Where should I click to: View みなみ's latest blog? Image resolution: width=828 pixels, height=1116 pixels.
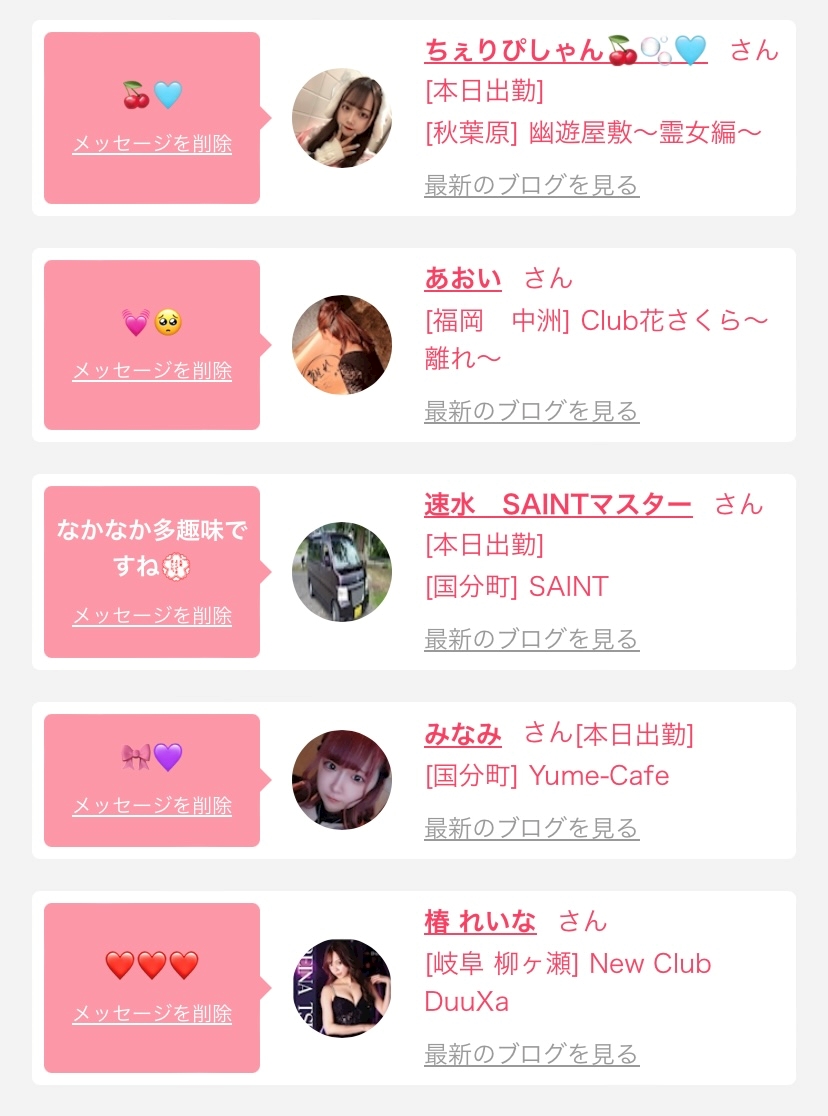pyautogui.click(x=531, y=829)
